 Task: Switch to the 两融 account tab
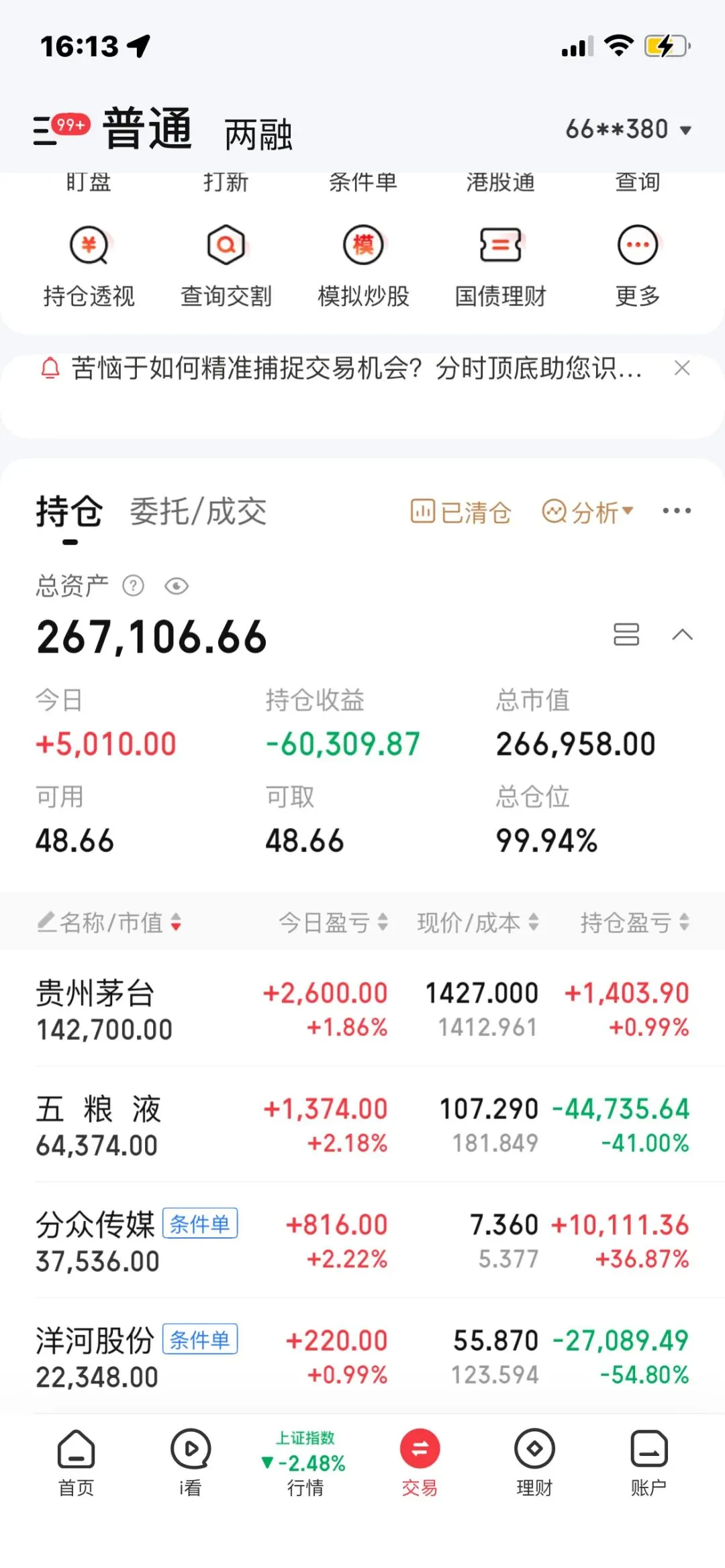click(258, 134)
